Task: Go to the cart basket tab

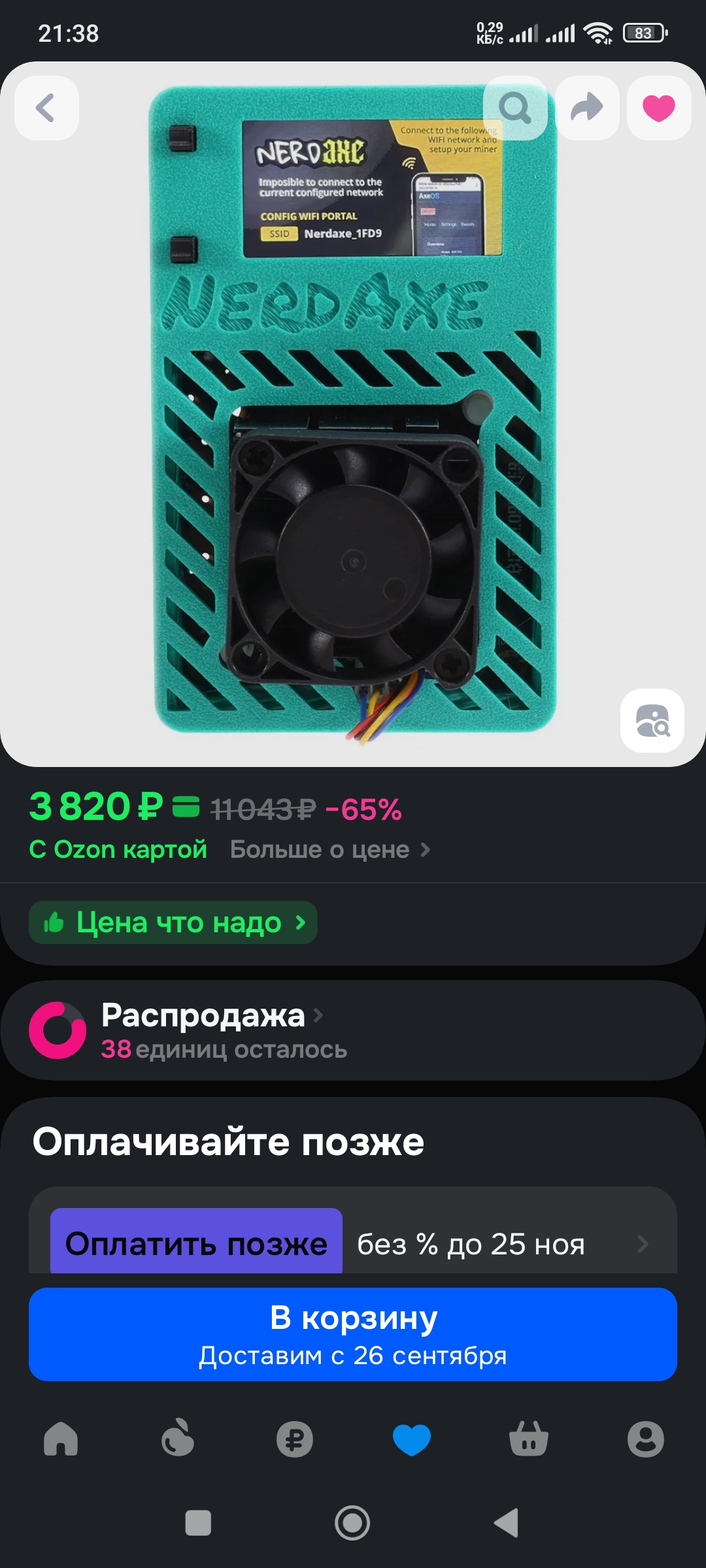Action: point(529,1439)
